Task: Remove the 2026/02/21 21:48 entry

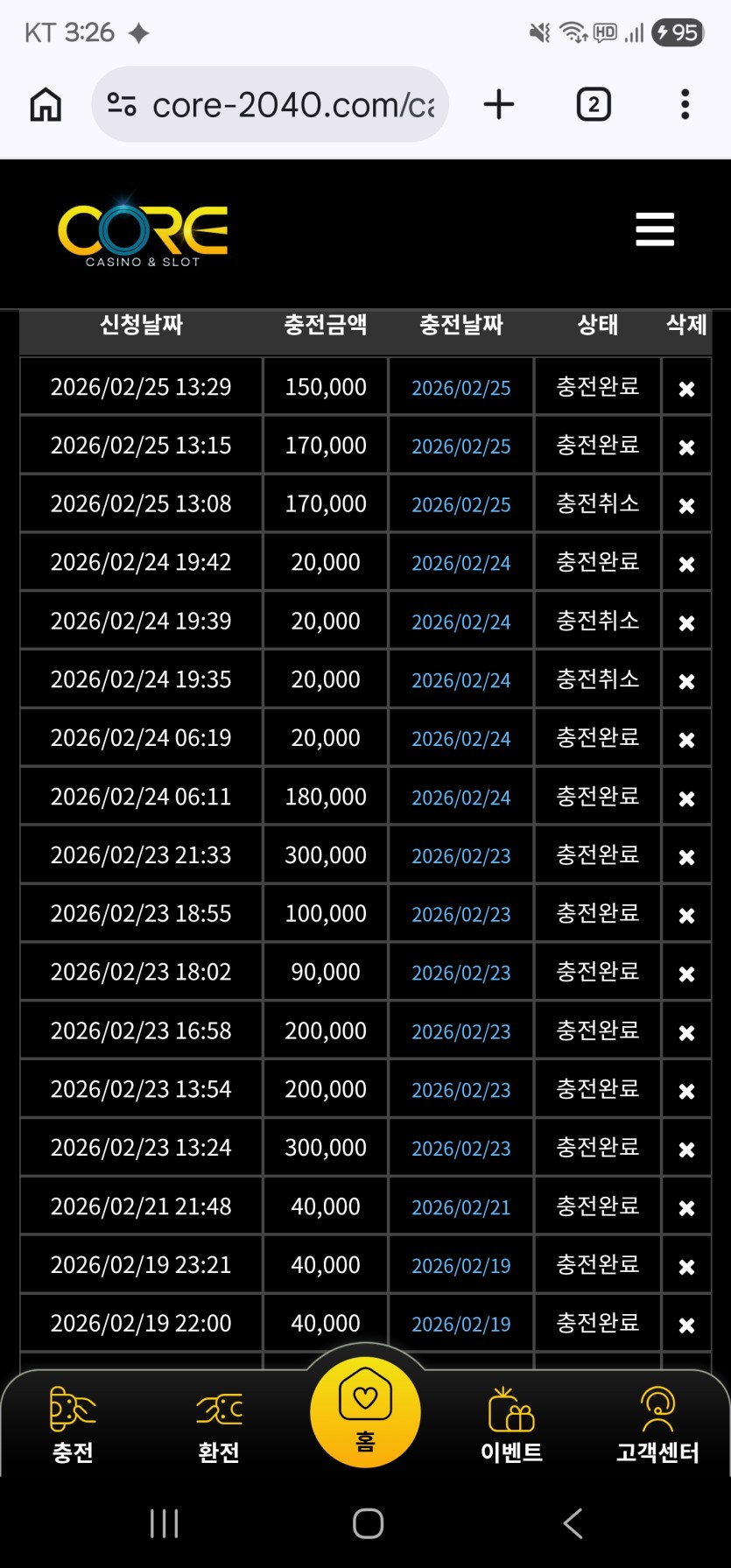Action: (x=686, y=1208)
